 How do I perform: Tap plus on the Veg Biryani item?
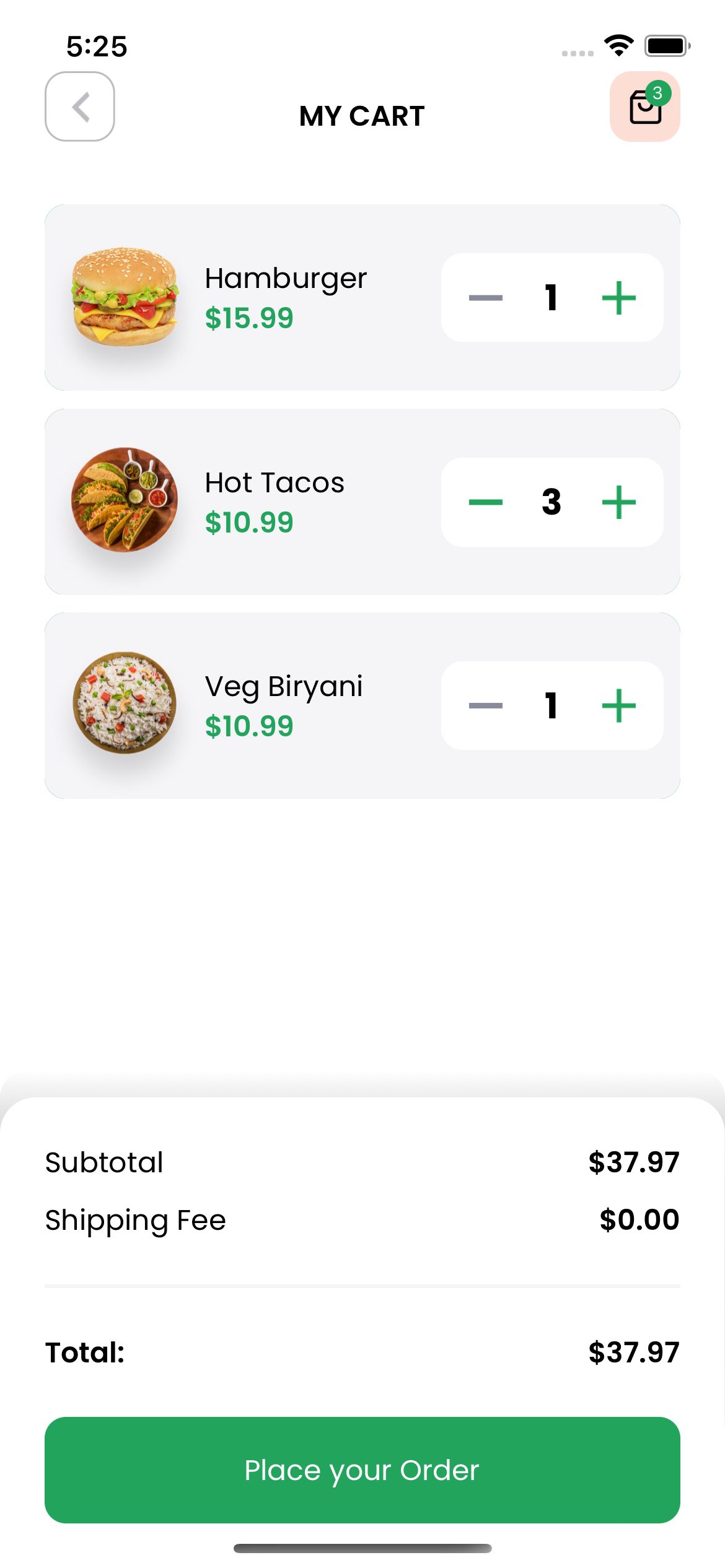[619, 706]
